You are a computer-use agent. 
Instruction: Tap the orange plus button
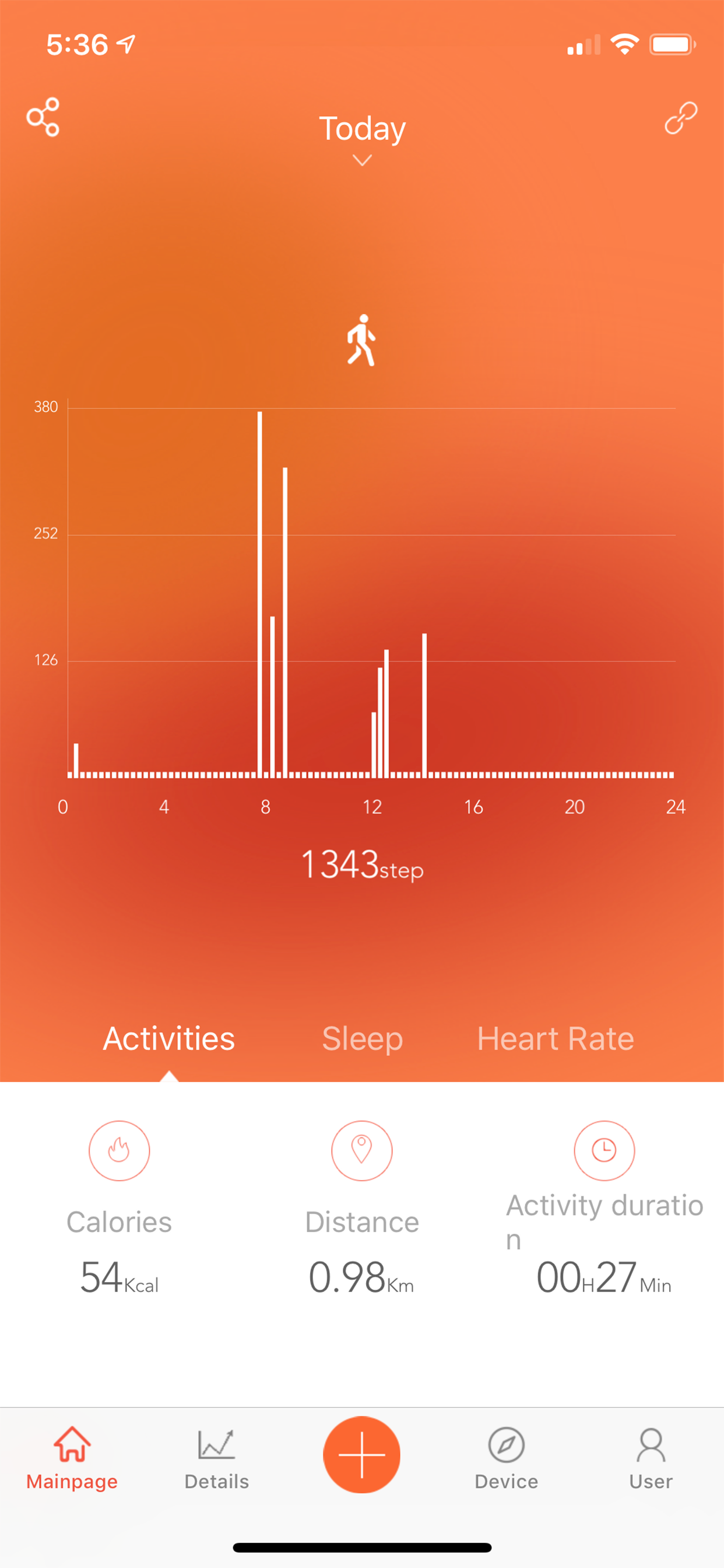pyautogui.click(x=362, y=1455)
